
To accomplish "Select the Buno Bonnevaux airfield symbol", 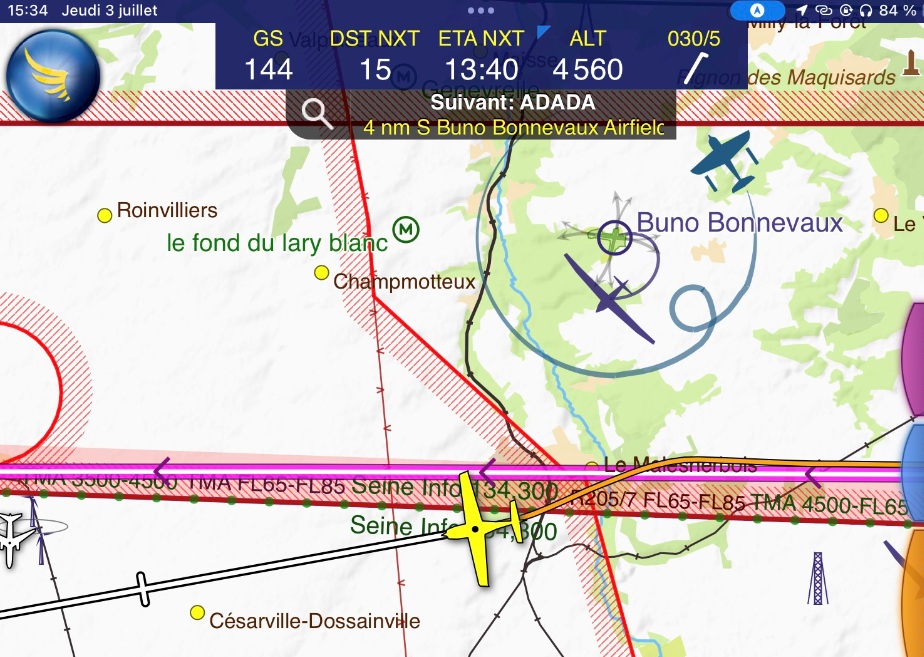I will (614, 238).
